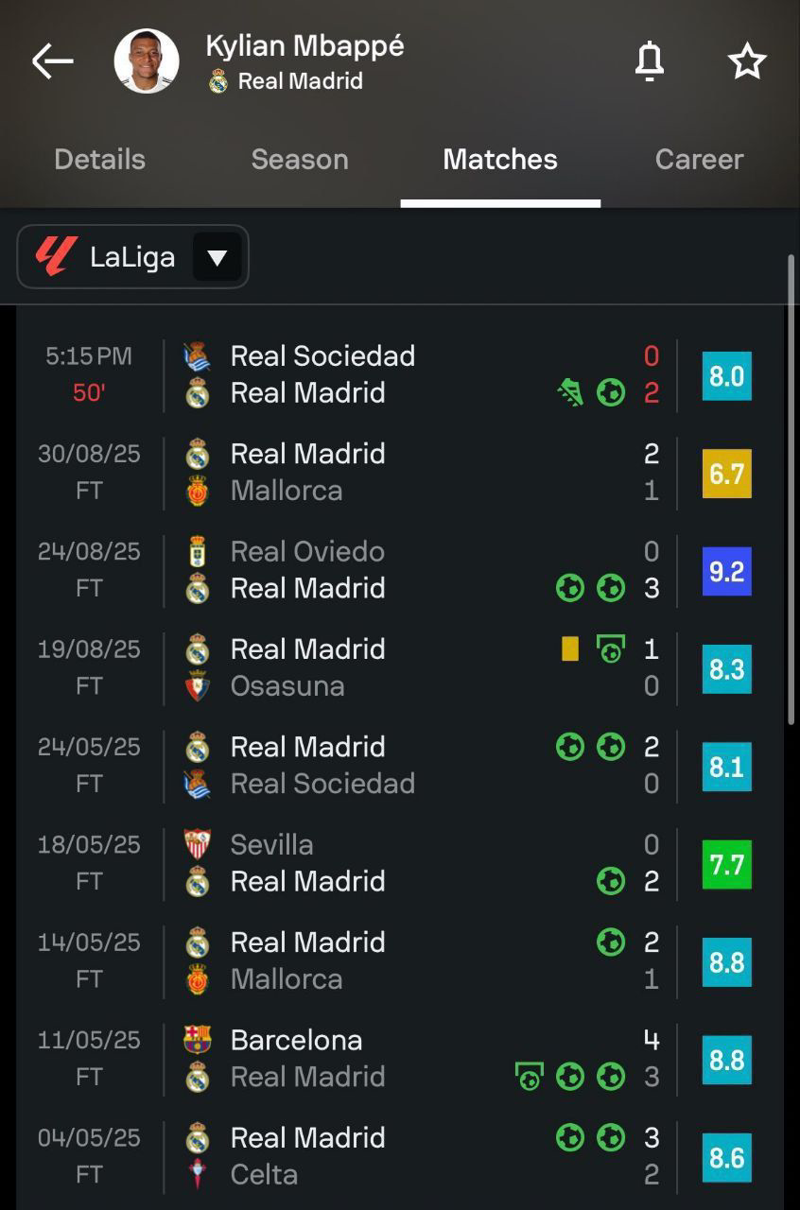Open the 30/08/25 Real Madrid vs Mallorca match

click(400, 472)
